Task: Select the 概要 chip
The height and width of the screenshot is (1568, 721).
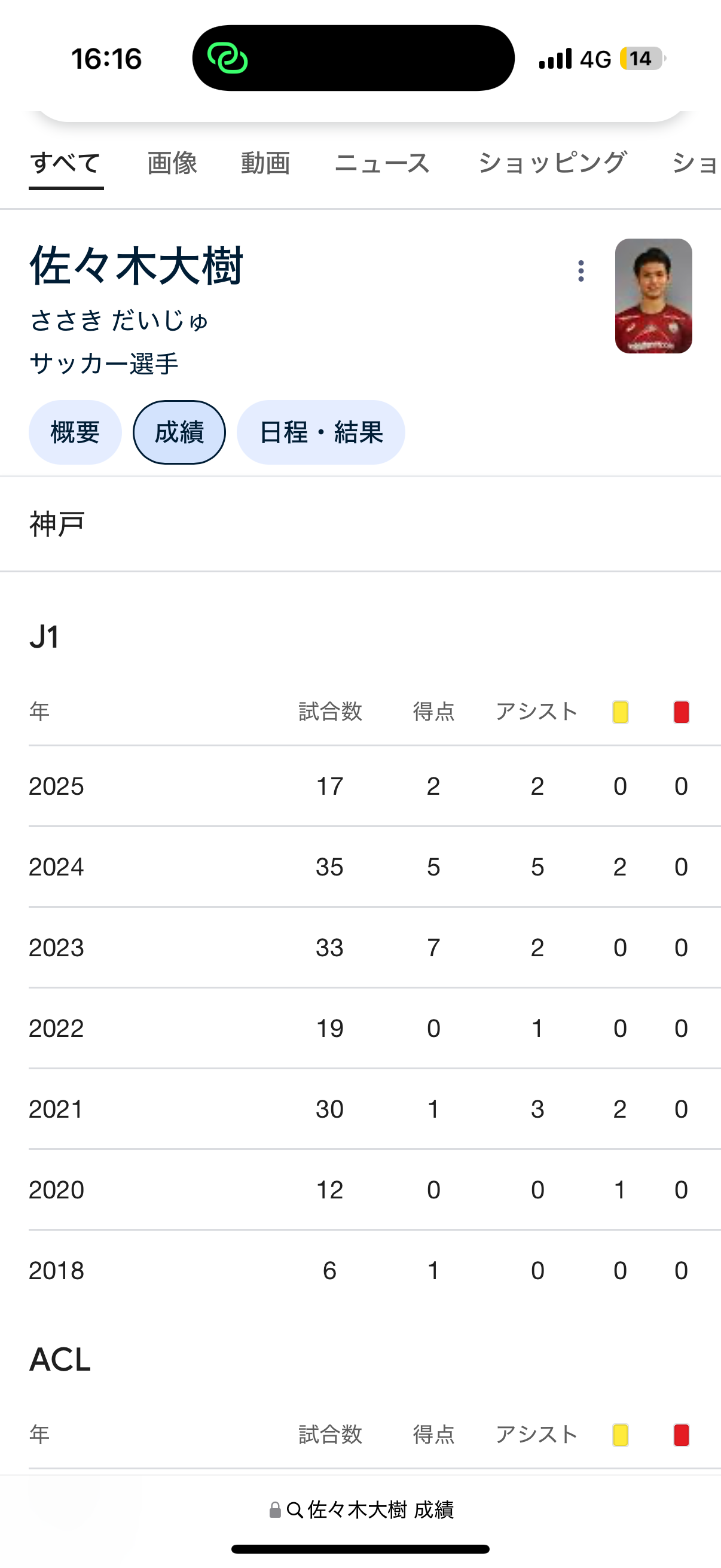Action: pos(75,432)
